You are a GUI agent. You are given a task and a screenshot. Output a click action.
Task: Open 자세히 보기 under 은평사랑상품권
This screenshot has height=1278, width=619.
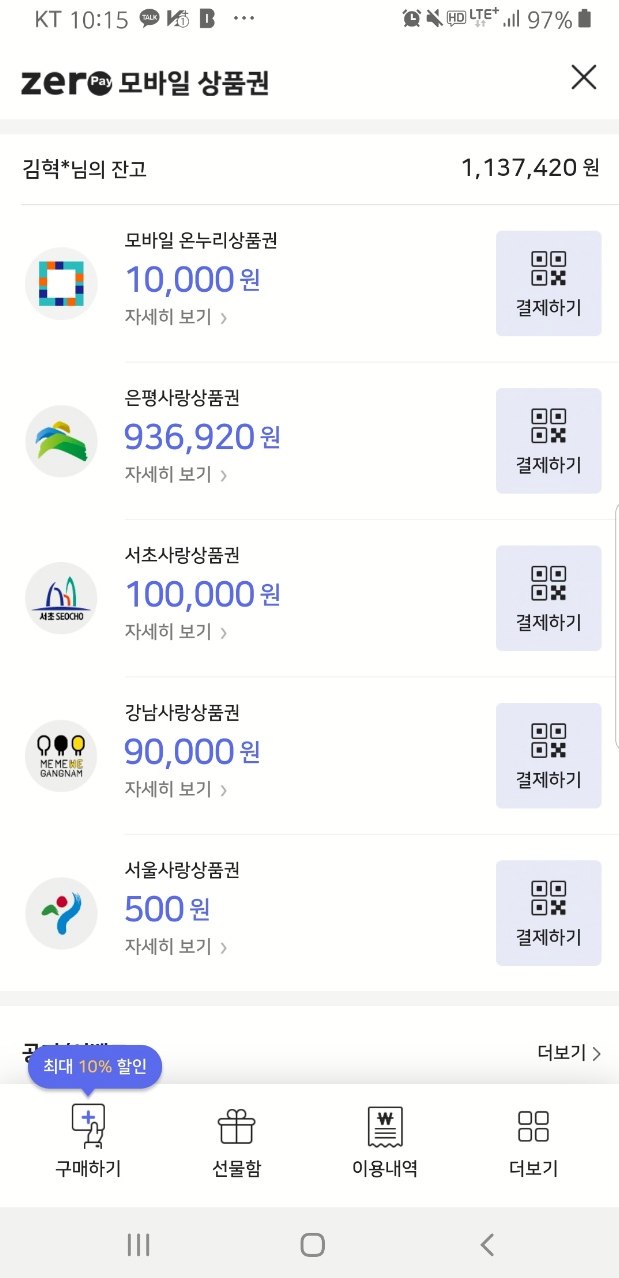click(176, 474)
